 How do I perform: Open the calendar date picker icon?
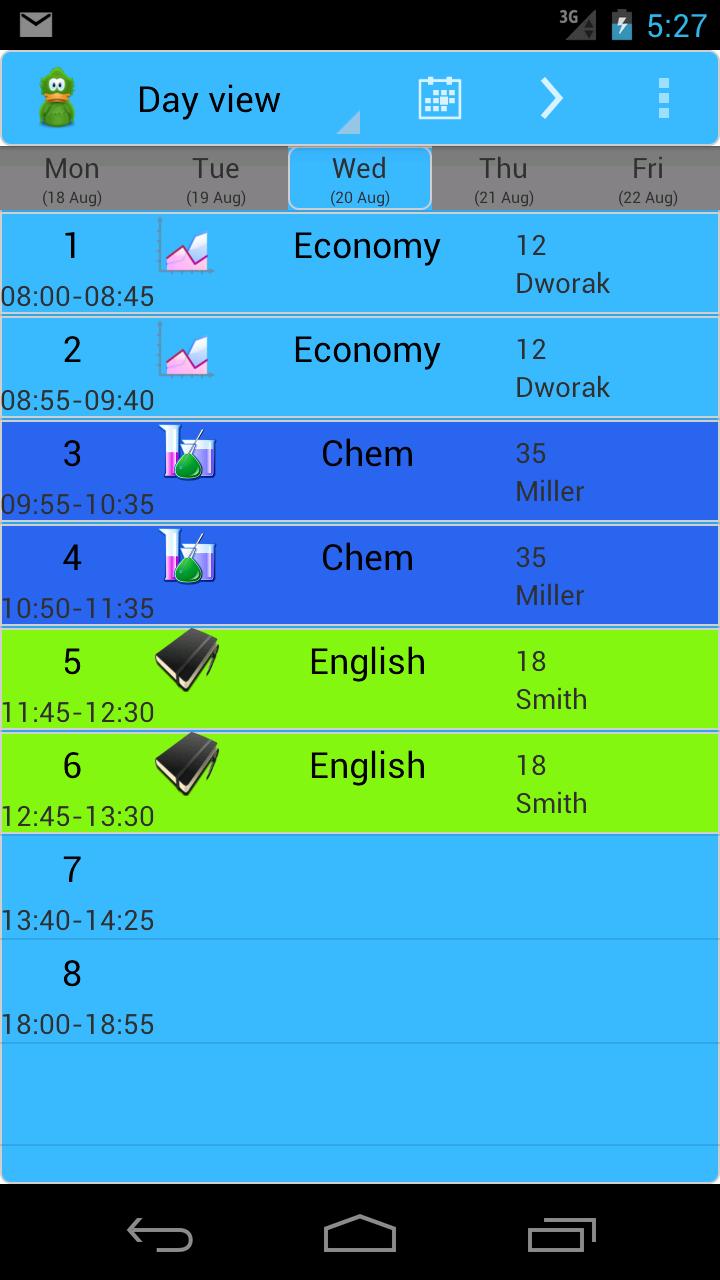[440, 97]
